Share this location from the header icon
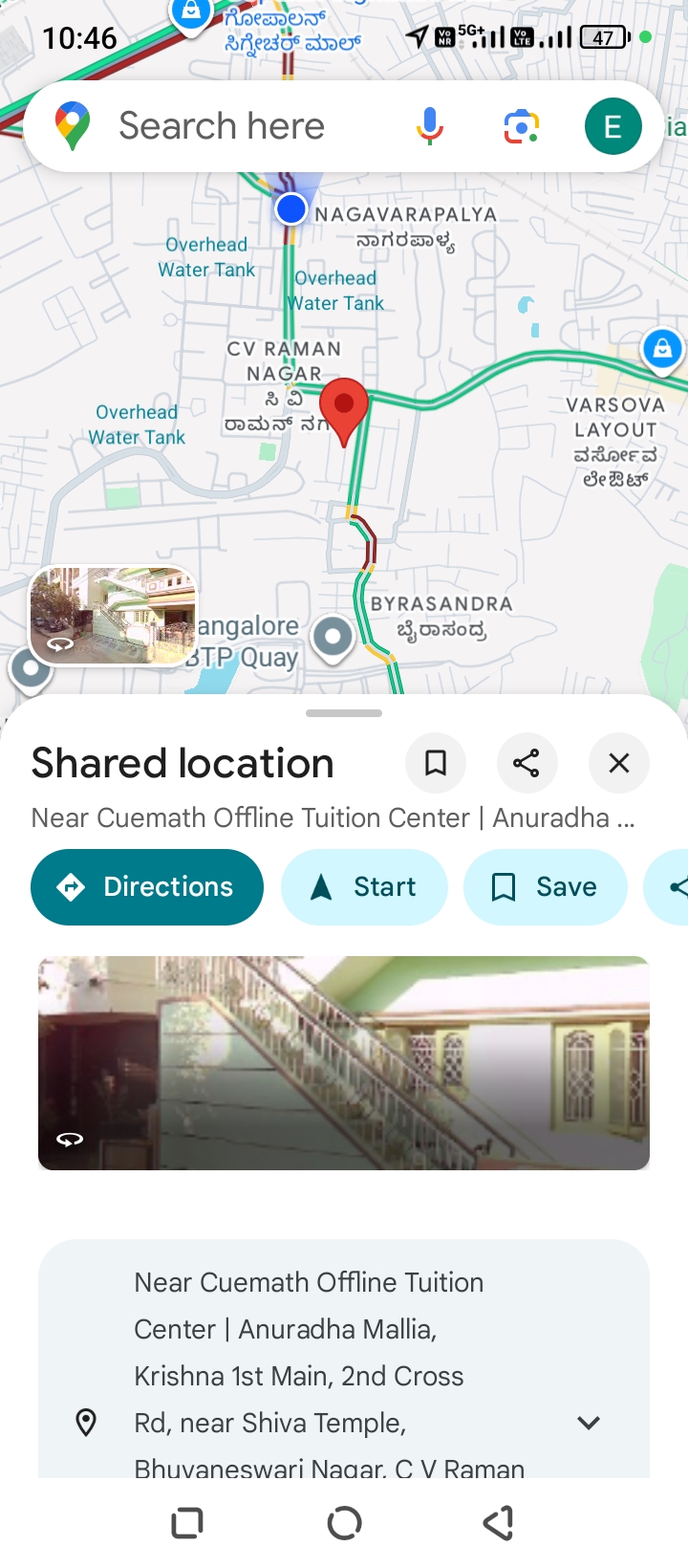The height and width of the screenshot is (1568, 688). (527, 763)
